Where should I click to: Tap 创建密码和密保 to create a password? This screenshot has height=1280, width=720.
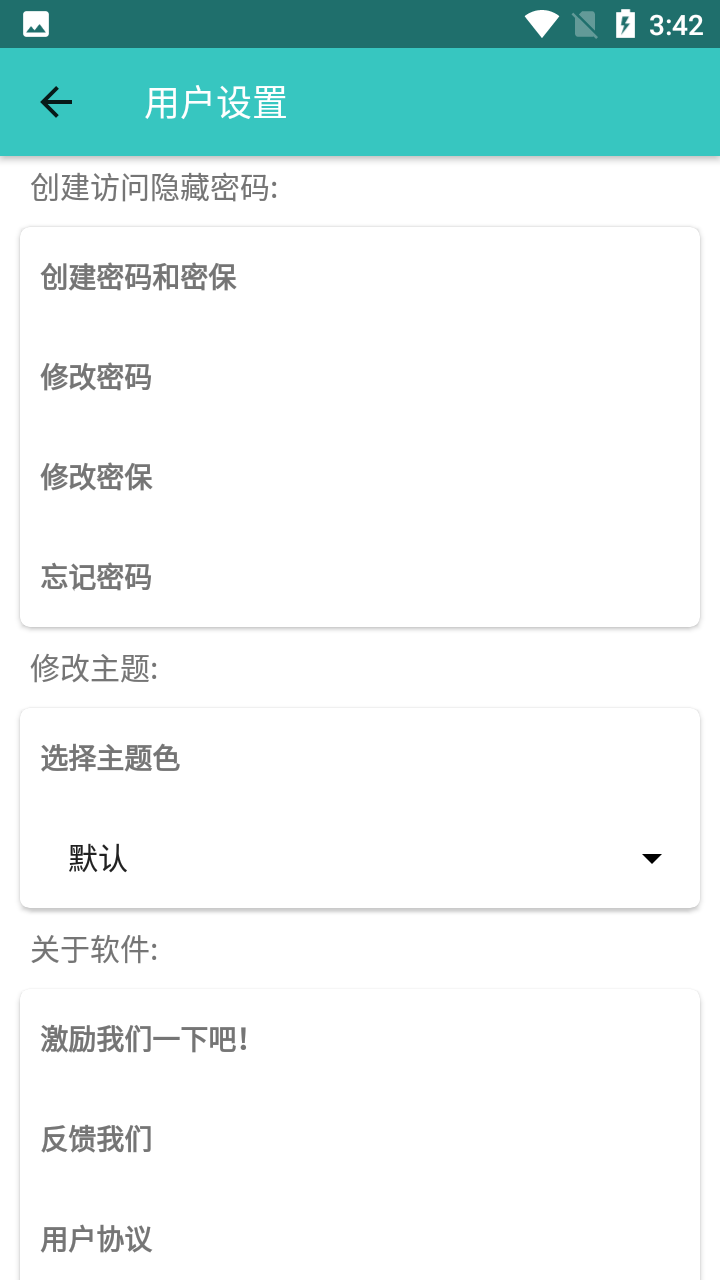tap(138, 278)
